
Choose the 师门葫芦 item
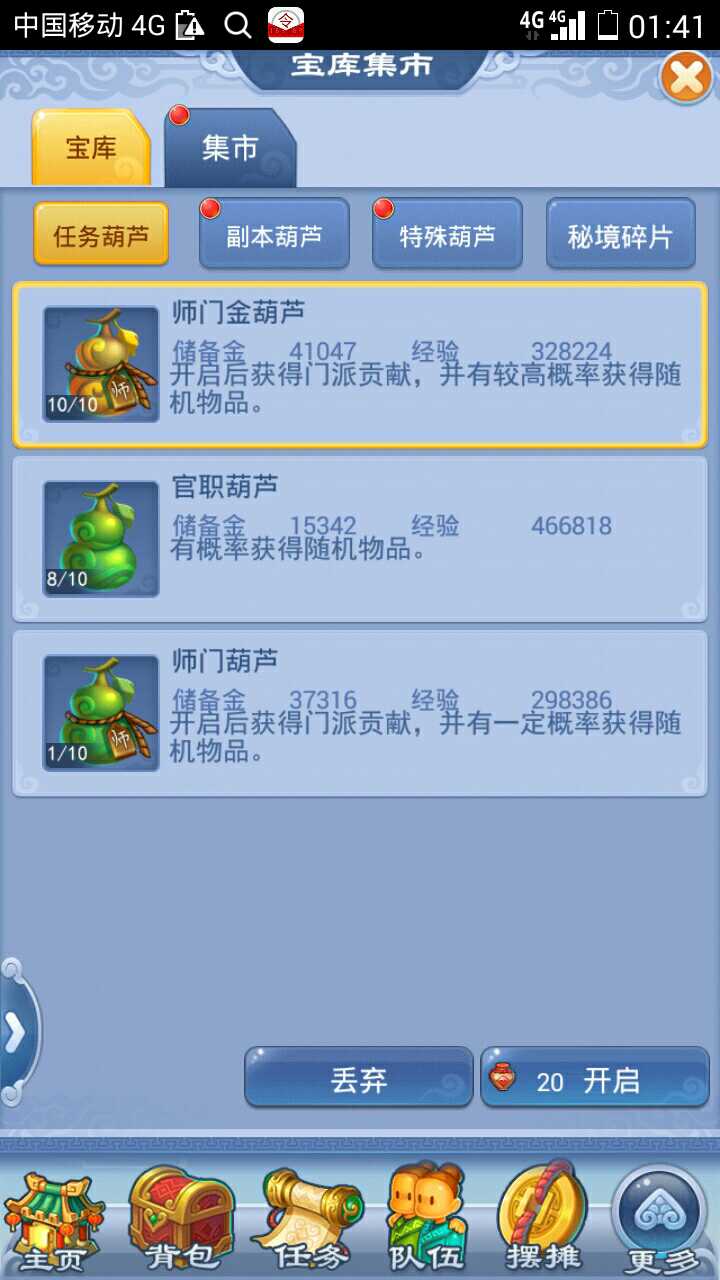click(x=360, y=712)
